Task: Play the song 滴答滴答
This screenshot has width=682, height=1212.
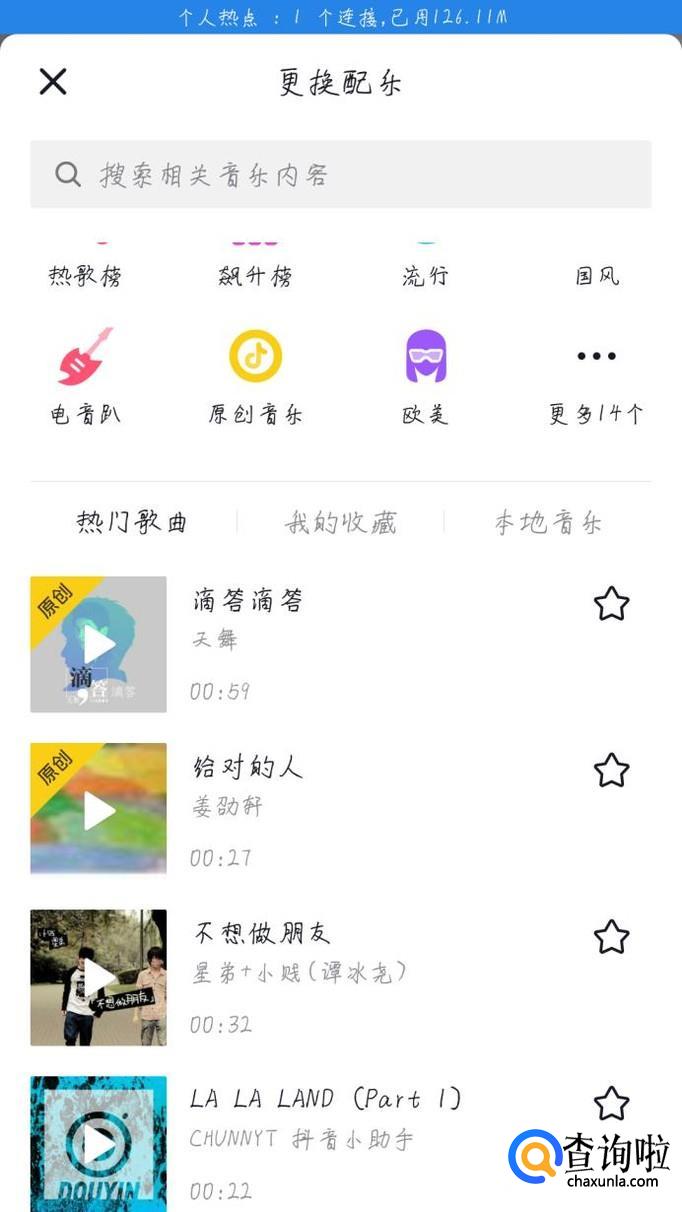Action: [x=99, y=644]
